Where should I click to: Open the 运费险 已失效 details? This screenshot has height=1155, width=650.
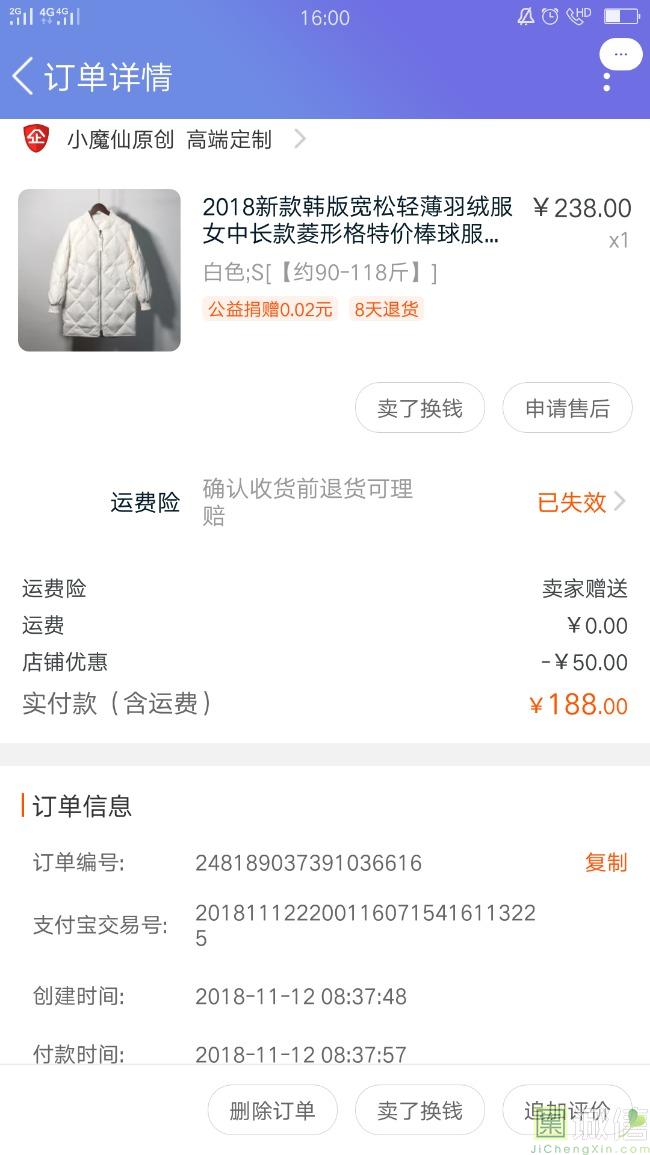pyautogui.click(x=581, y=502)
